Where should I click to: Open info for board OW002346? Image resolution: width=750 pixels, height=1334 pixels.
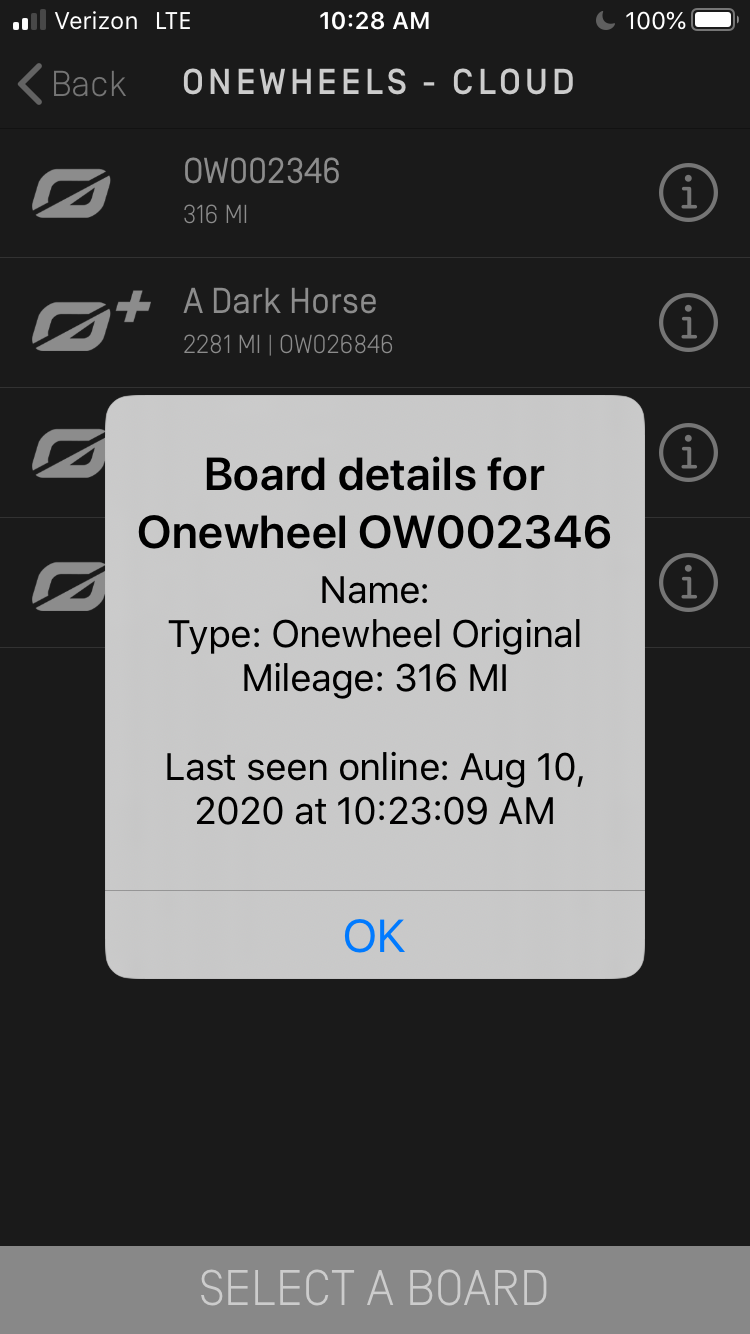[688, 193]
